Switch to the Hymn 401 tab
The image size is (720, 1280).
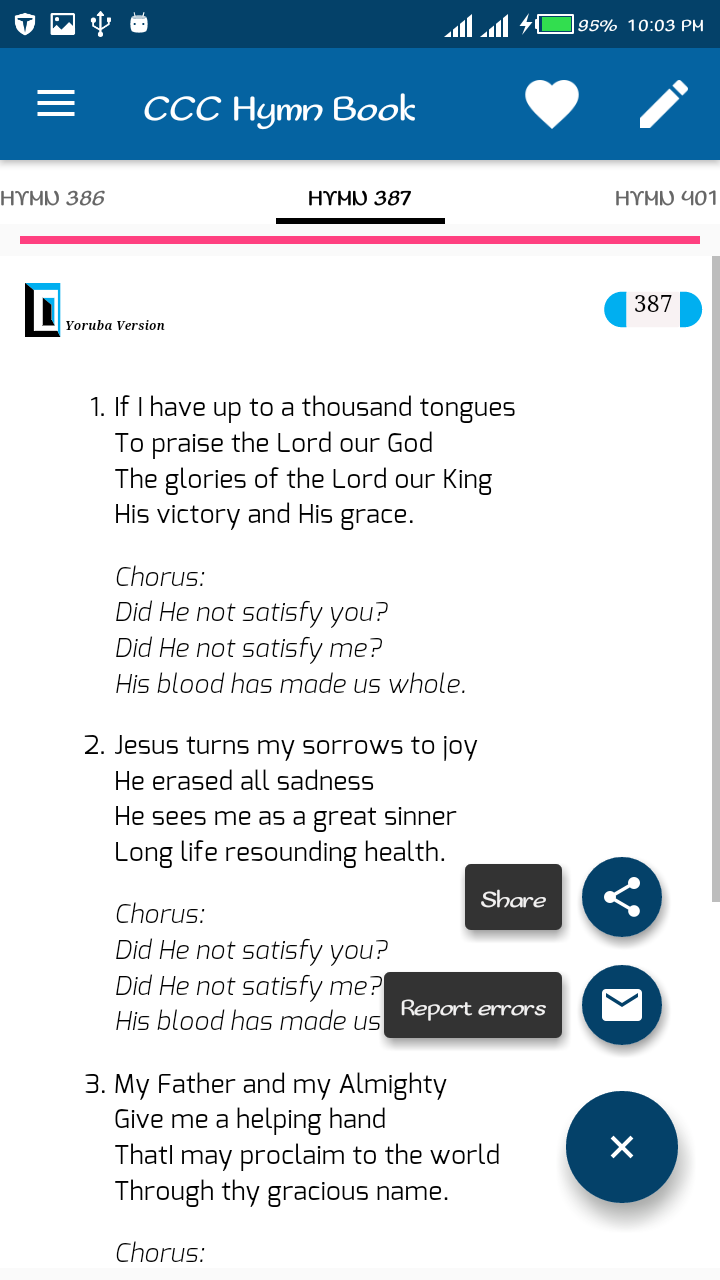(667, 198)
